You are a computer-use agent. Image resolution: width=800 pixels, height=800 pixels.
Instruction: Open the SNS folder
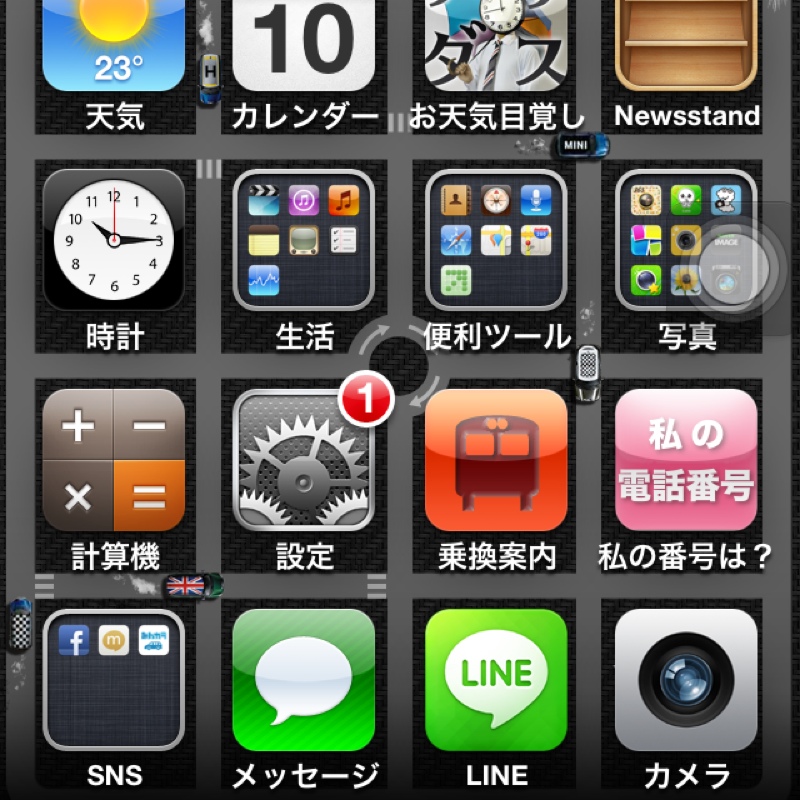pyautogui.click(x=114, y=680)
